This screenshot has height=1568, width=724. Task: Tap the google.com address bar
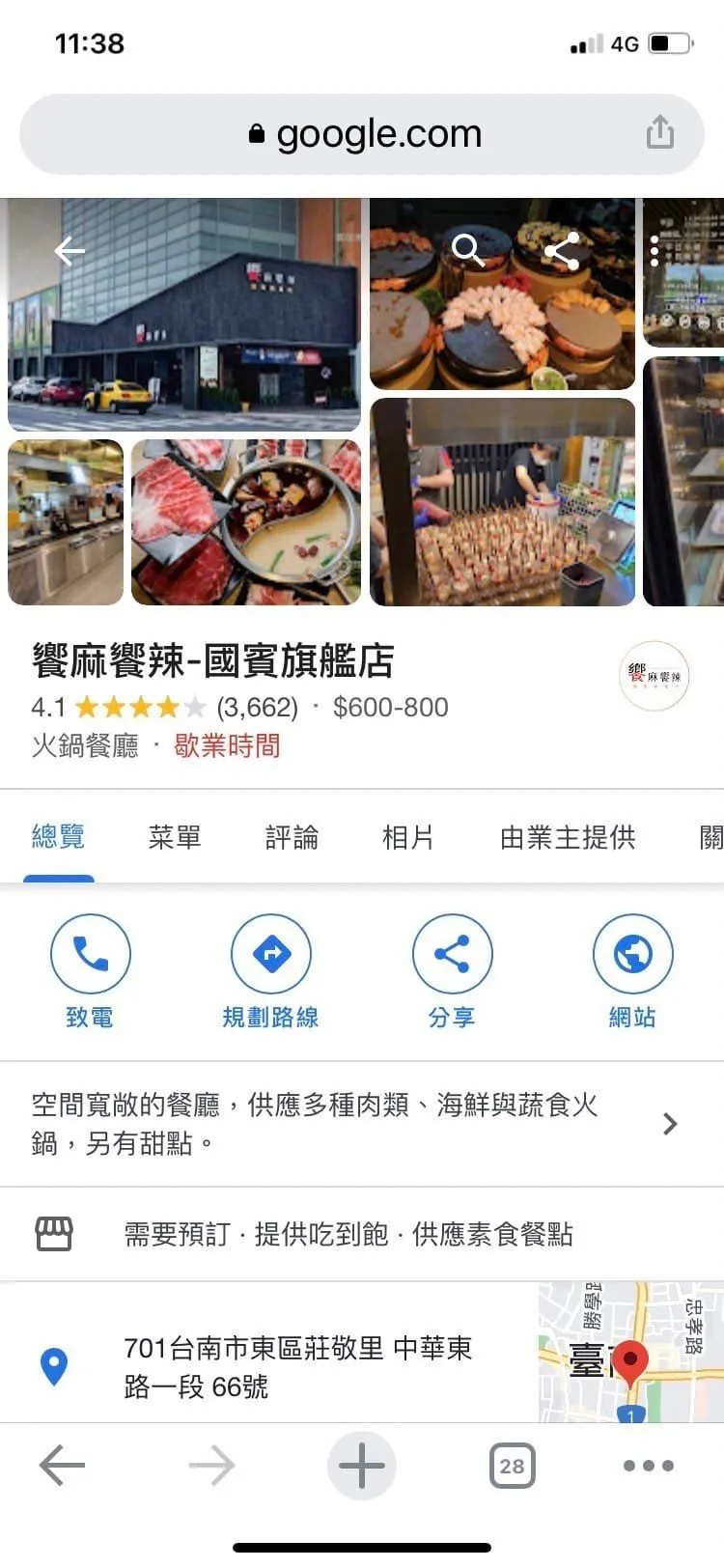click(x=362, y=134)
